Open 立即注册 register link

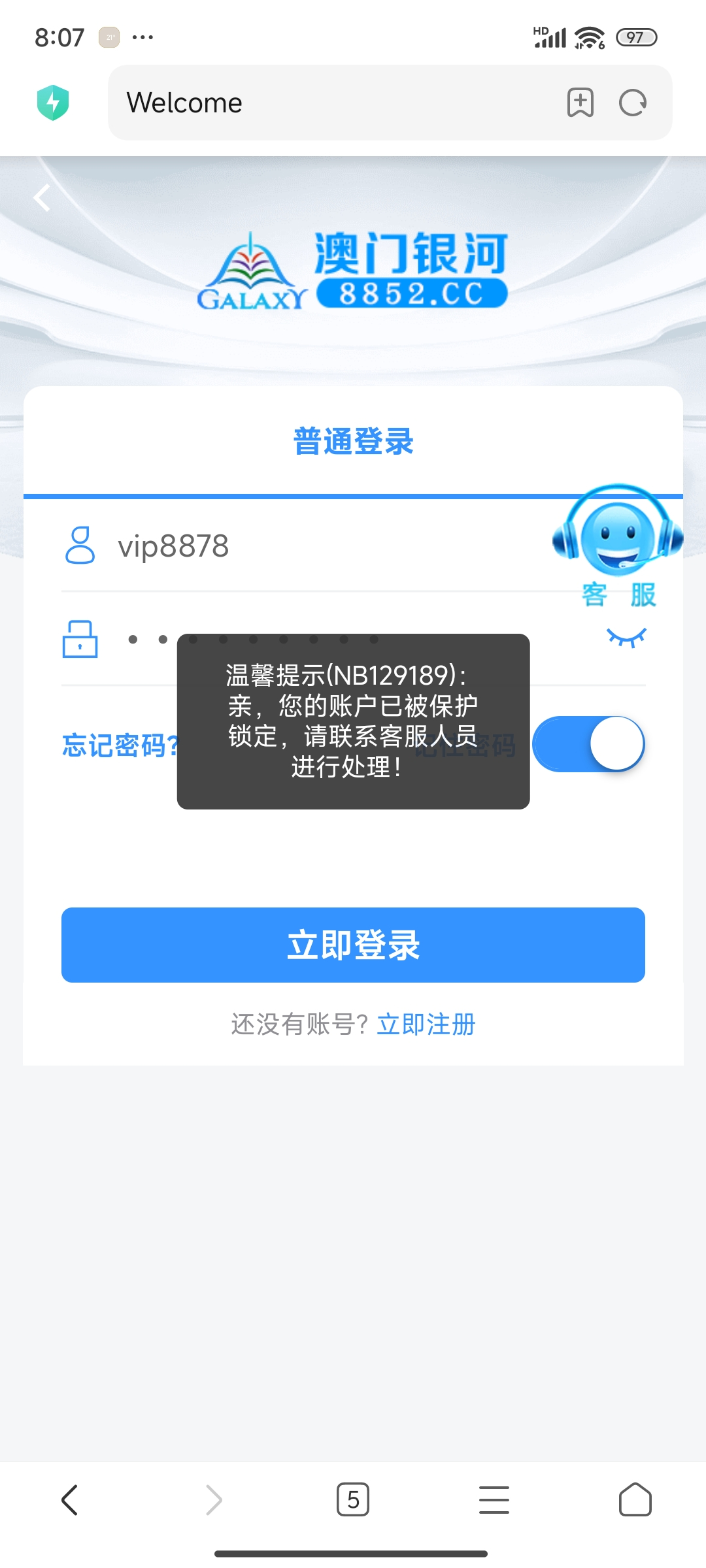click(426, 1024)
